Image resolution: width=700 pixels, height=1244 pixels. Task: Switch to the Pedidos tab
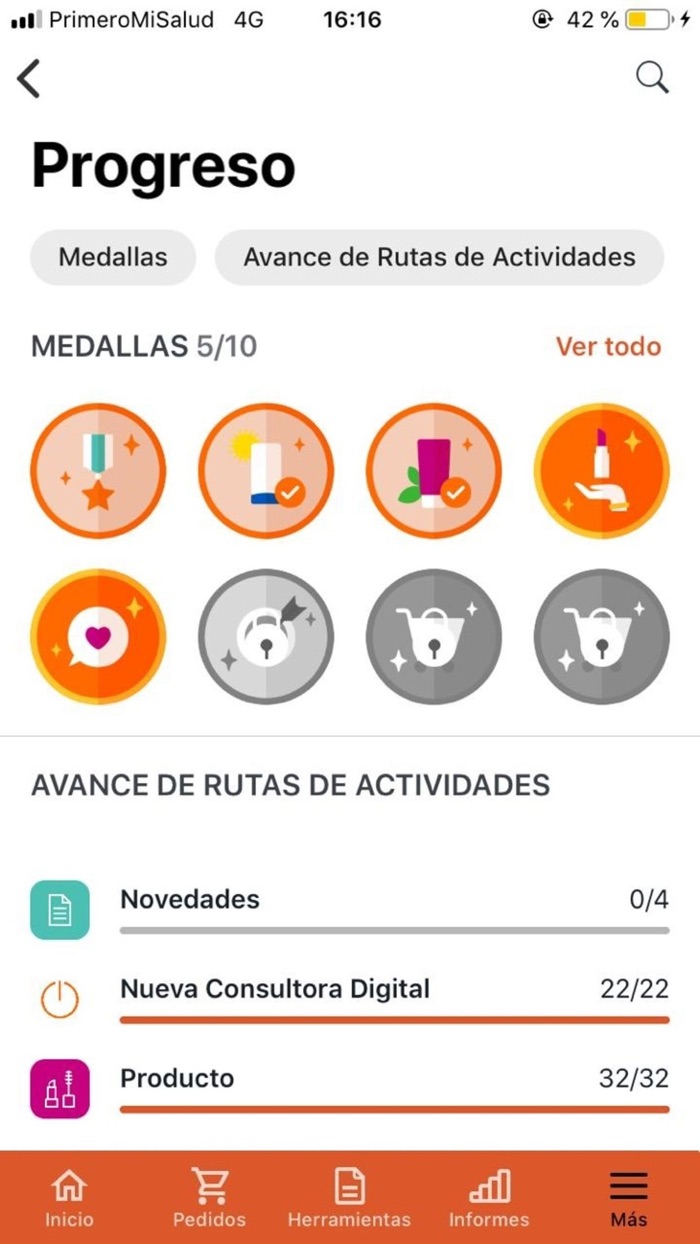(209, 1198)
